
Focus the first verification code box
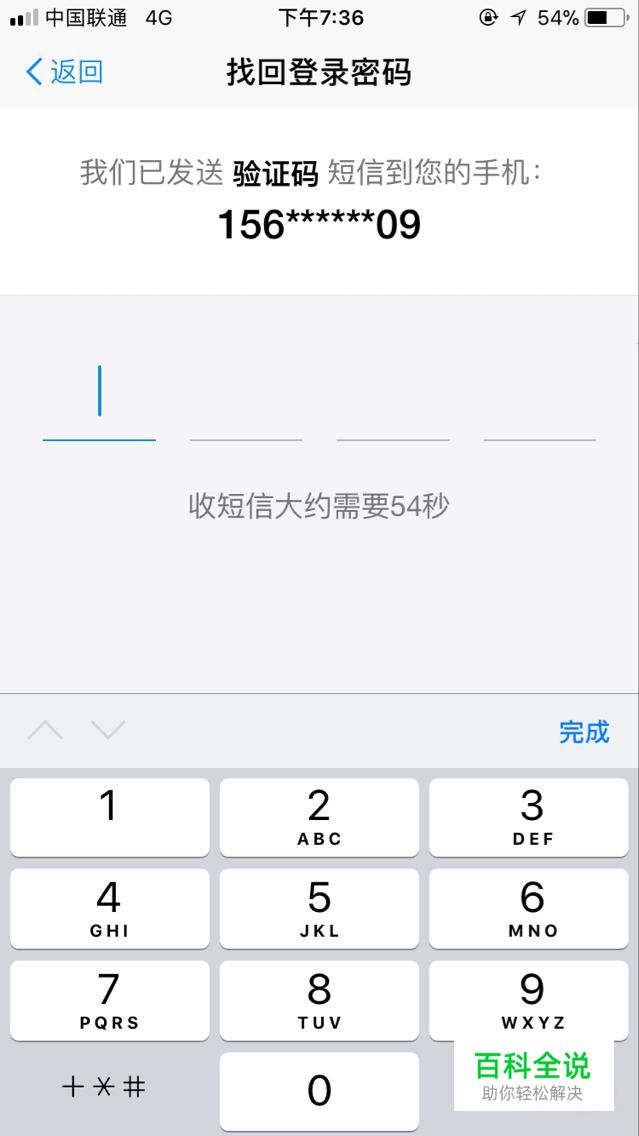99,400
